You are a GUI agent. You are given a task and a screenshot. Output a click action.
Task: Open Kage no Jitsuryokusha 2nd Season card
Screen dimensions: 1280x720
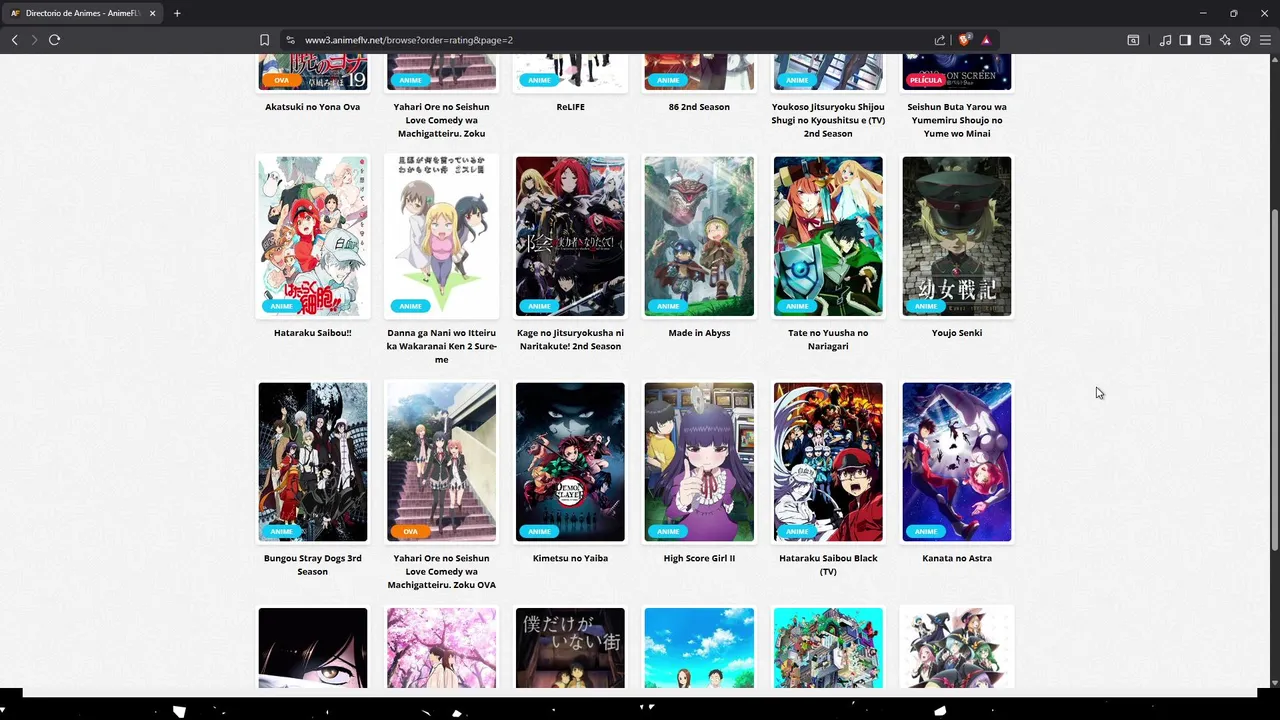[570, 236]
